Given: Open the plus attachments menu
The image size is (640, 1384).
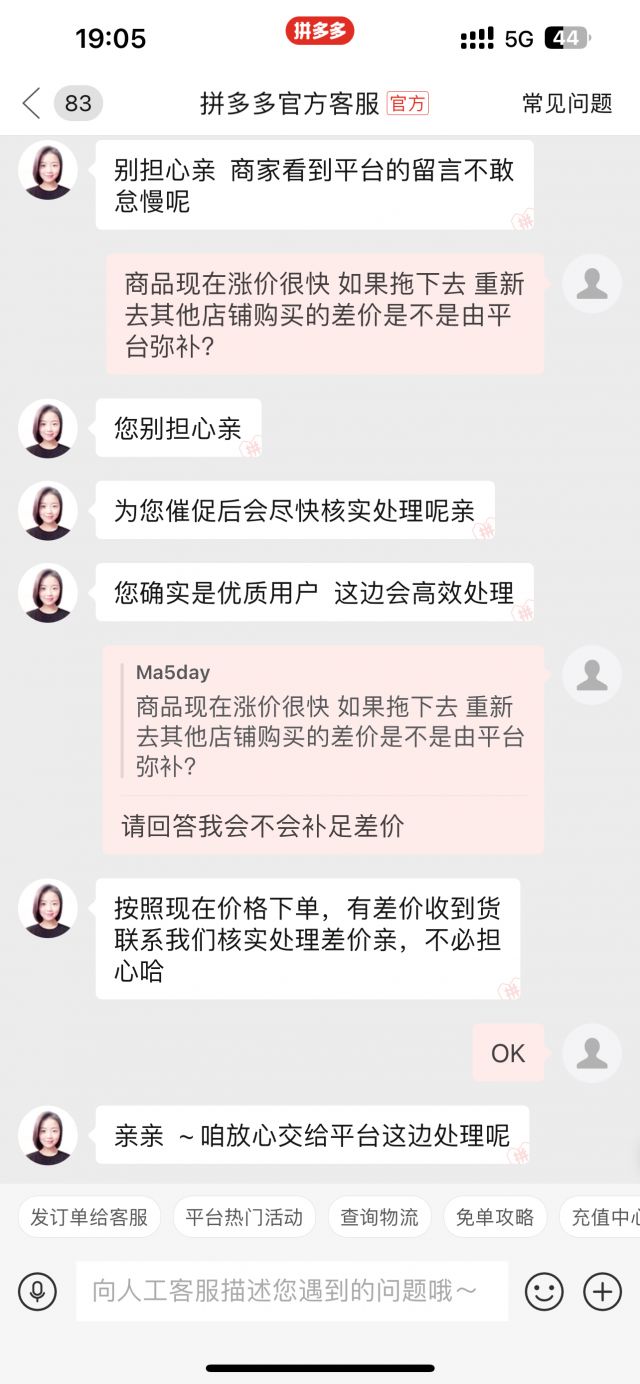Looking at the screenshot, I should pyautogui.click(x=602, y=1291).
